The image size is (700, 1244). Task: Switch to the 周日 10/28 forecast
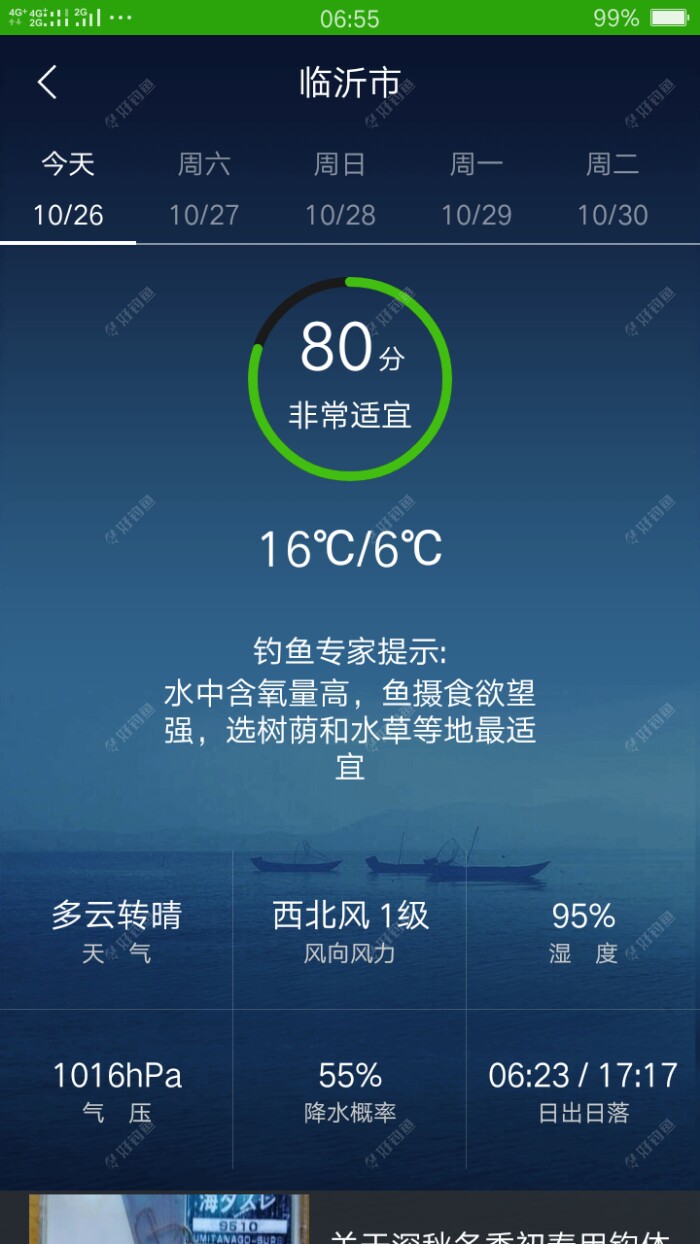tap(340, 190)
